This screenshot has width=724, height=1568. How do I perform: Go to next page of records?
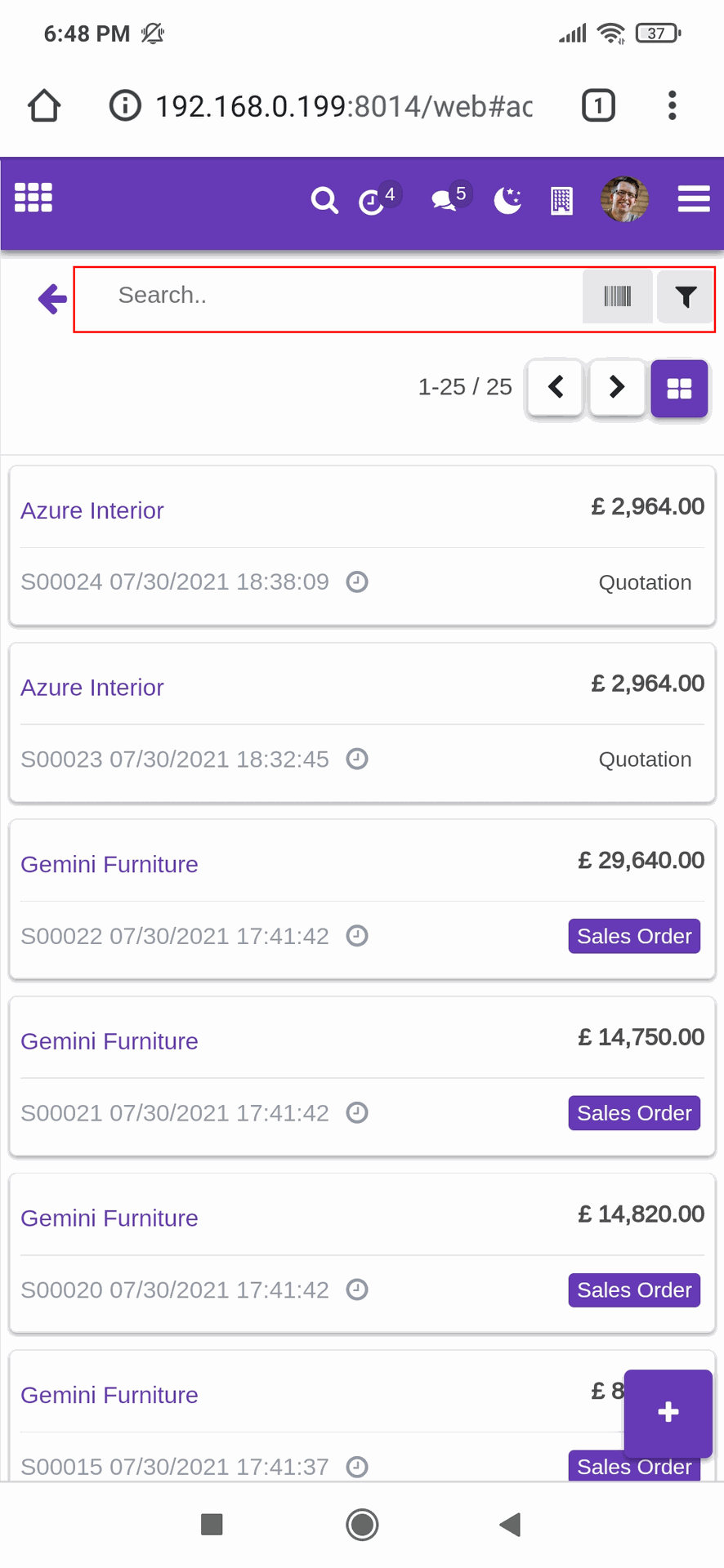pyautogui.click(x=617, y=387)
